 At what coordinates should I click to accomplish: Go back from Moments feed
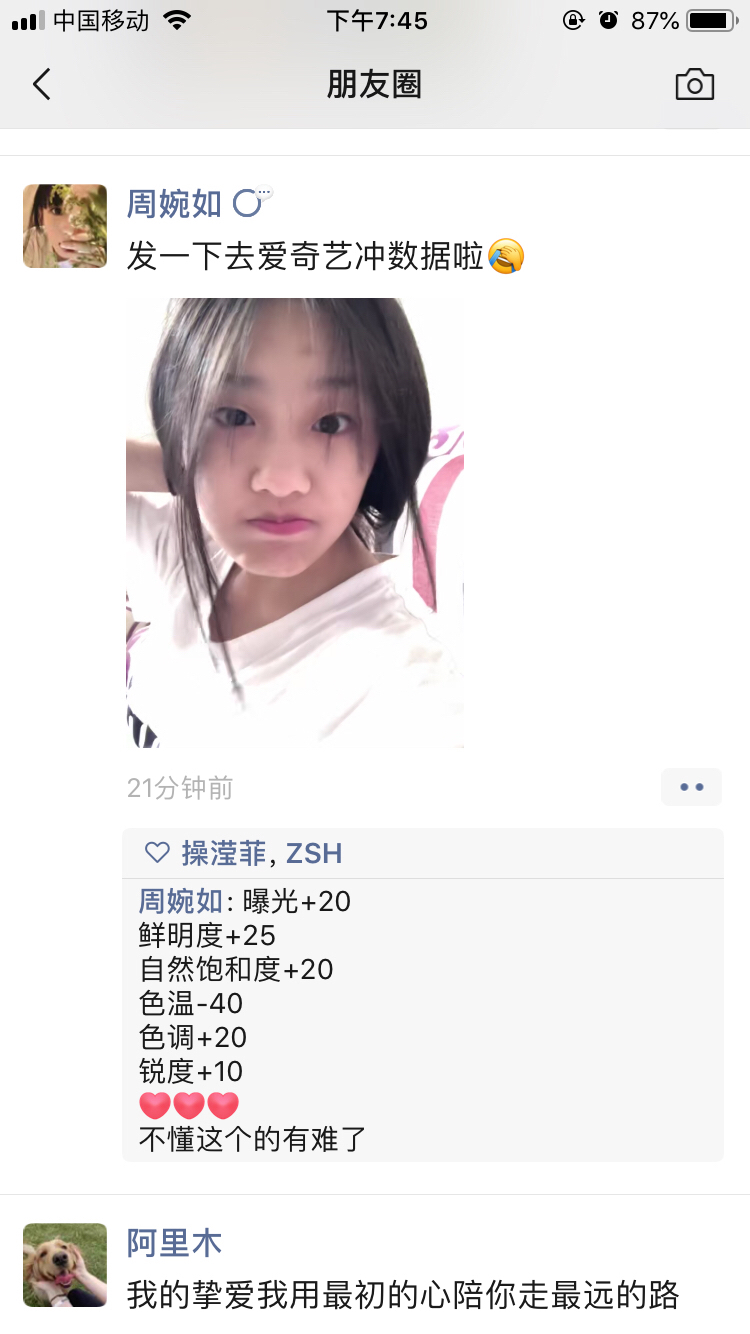(x=41, y=85)
